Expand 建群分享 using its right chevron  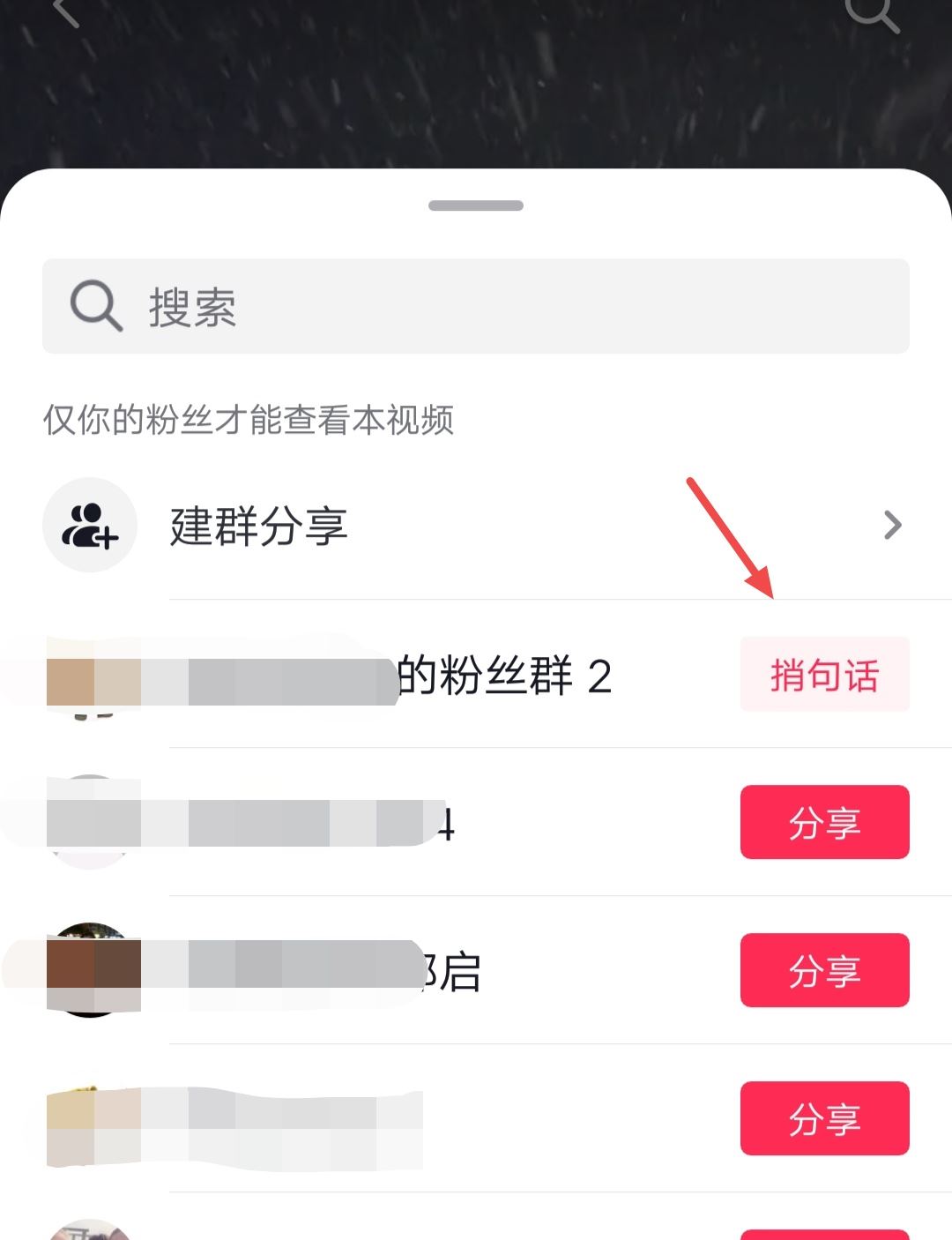(x=893, y=525)
